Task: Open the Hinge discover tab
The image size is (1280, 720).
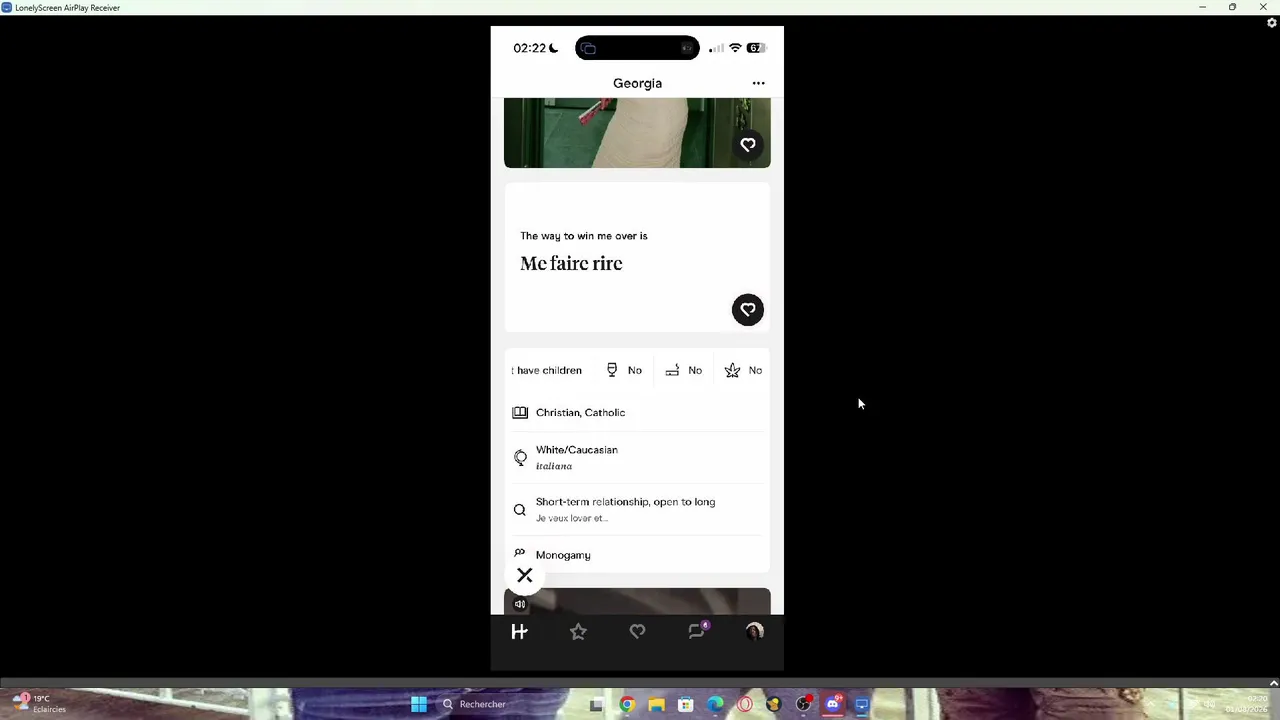Action: tap(519, 632)
